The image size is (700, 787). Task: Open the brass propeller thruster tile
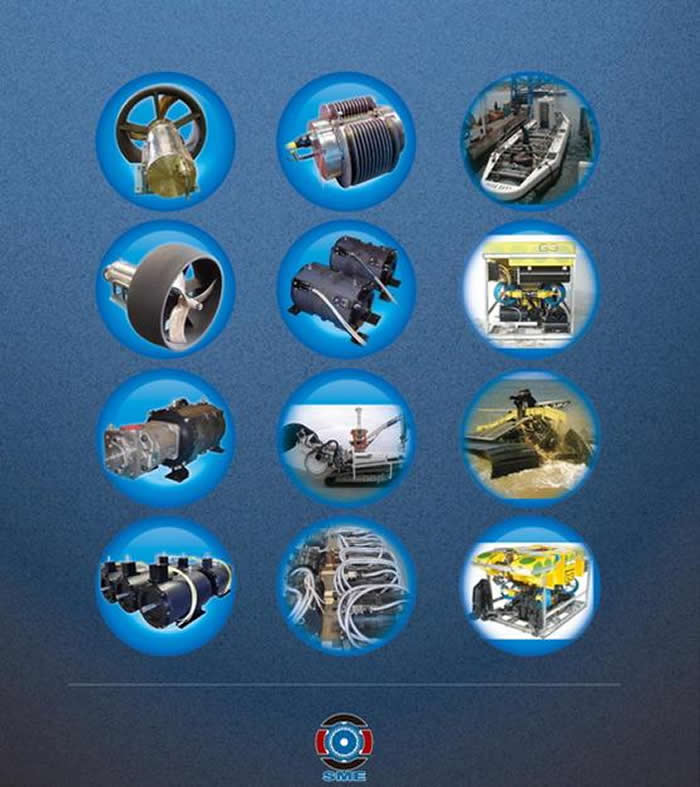(x=165, y=141)
